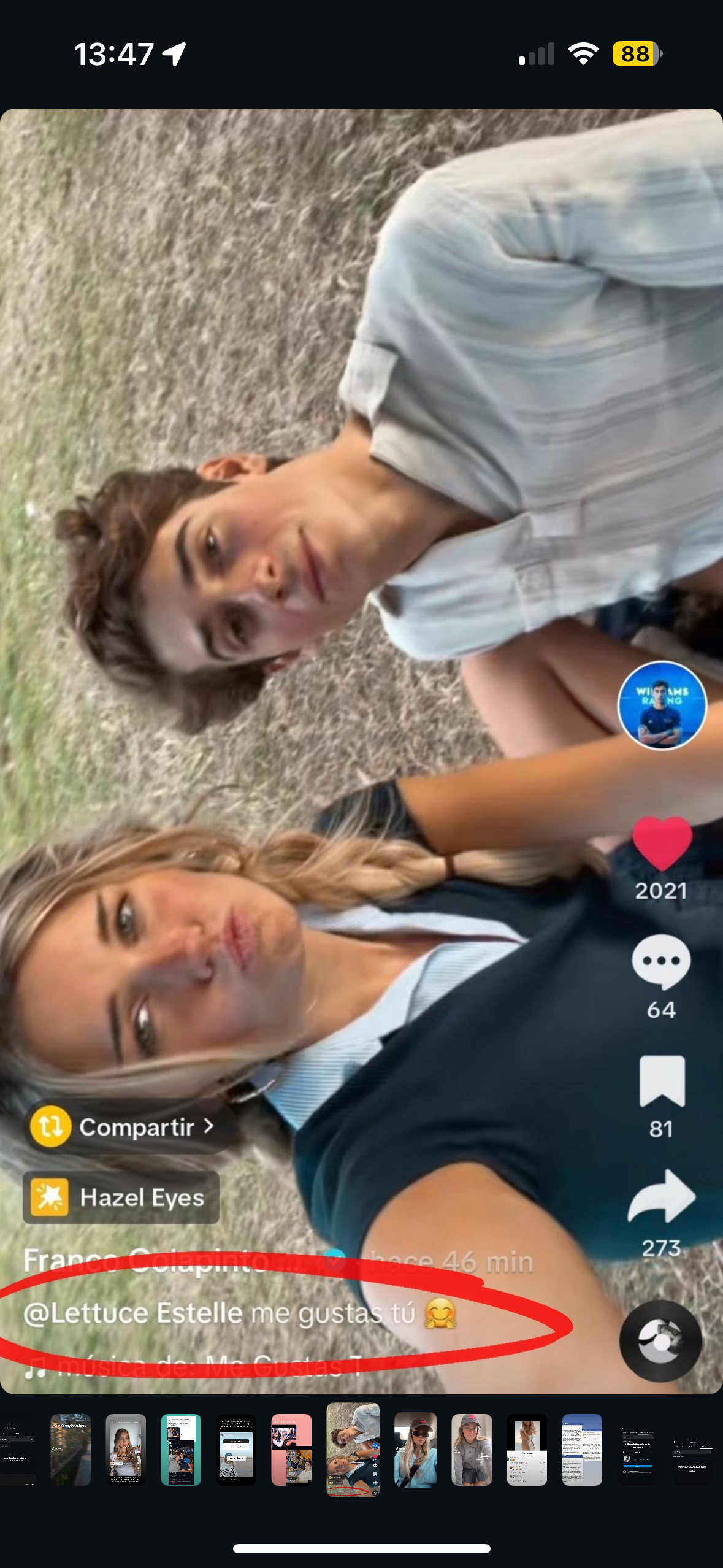Open the thumbnail of woman in grey jacket
This screenshot has height=1568, width=723.
(471, 1450)
